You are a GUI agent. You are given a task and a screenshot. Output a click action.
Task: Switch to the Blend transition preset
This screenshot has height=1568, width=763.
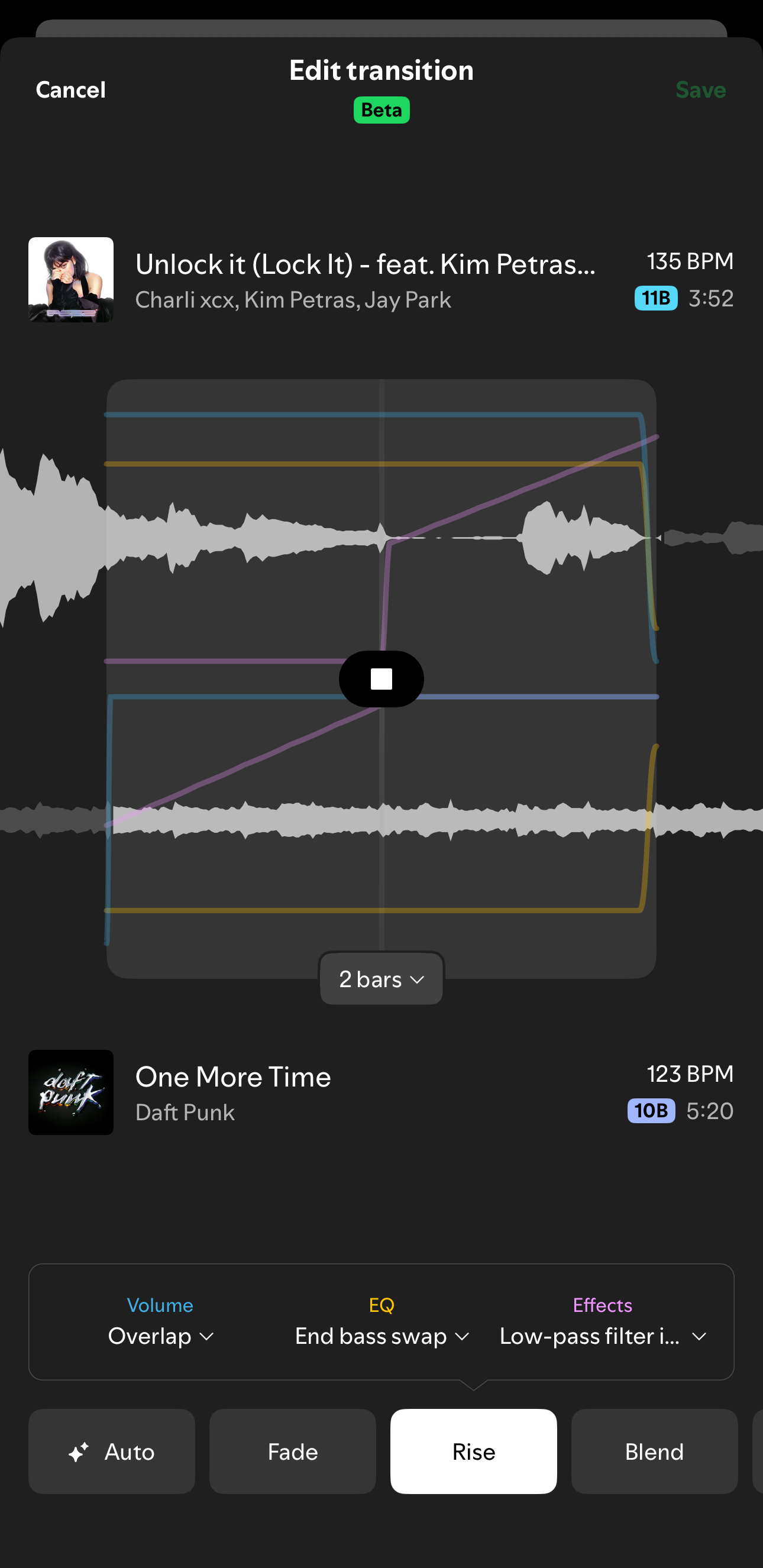point(654,1451)
